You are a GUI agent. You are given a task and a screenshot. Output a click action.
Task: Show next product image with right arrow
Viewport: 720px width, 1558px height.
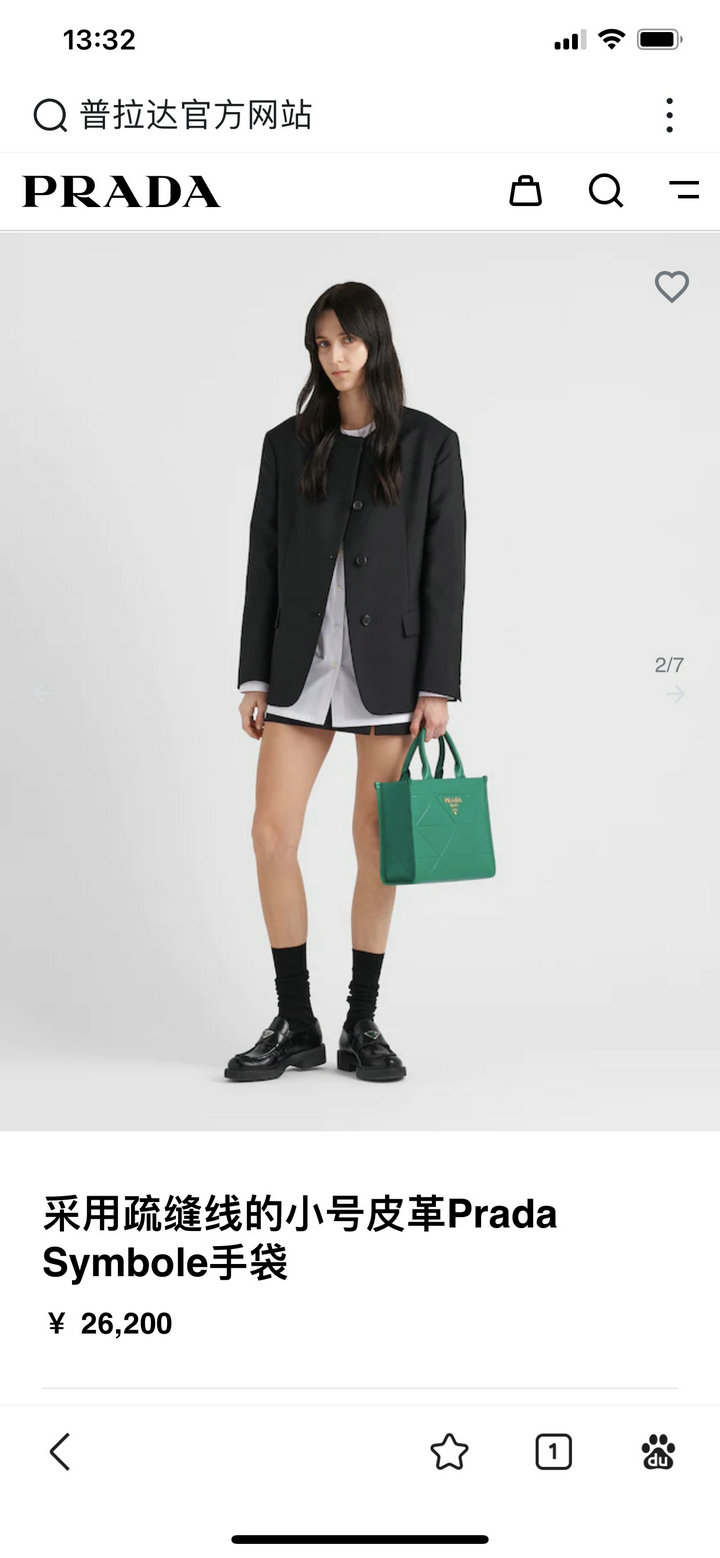pyautogui.click(x=676, y=693)
